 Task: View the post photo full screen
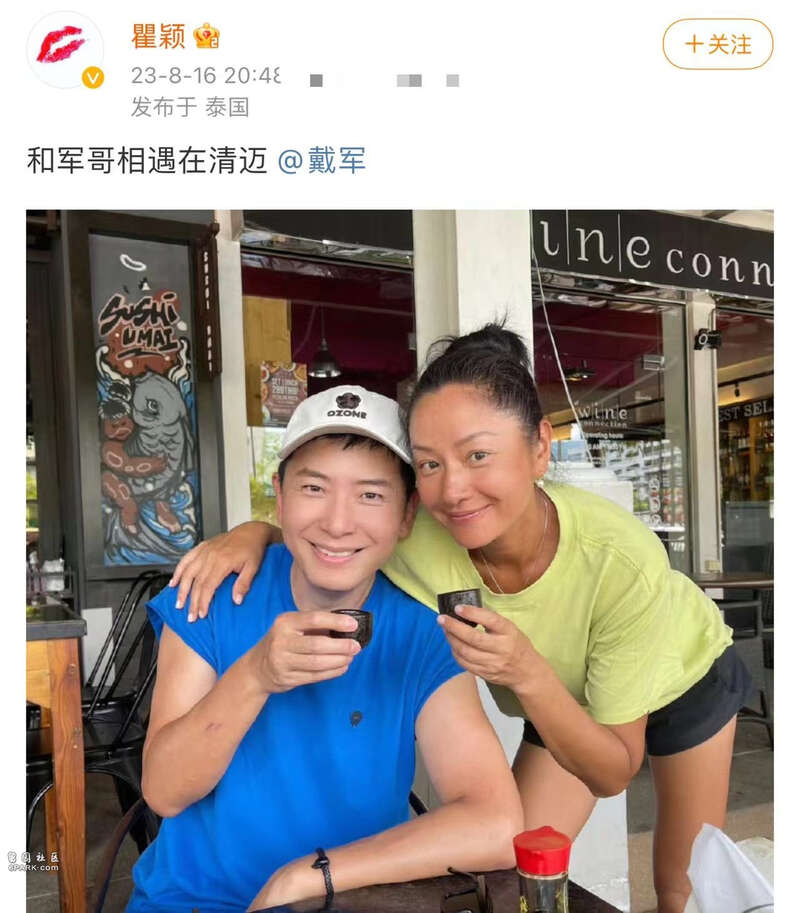pyautogui.click(x=399, y=560)
